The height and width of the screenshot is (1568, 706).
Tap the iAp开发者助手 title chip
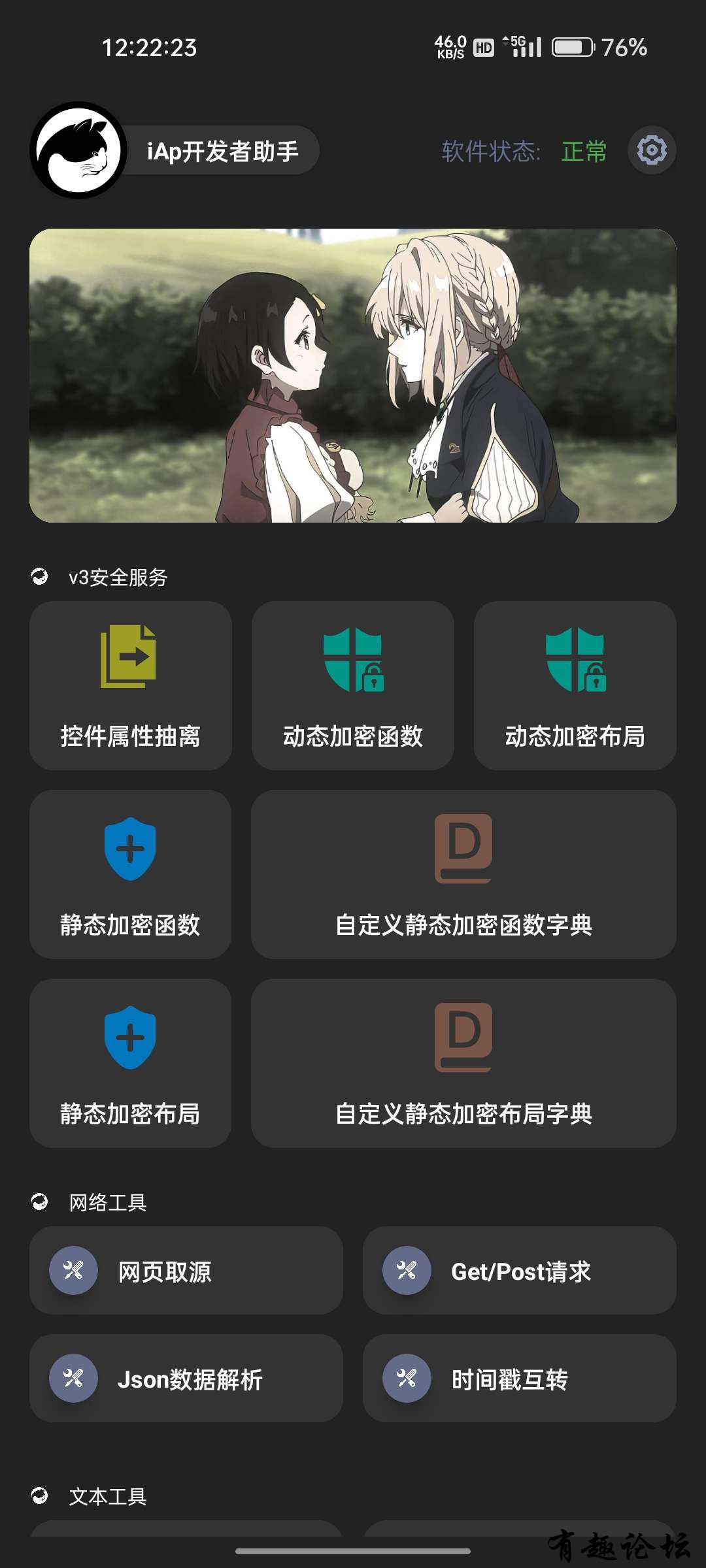tap(222, 151)
